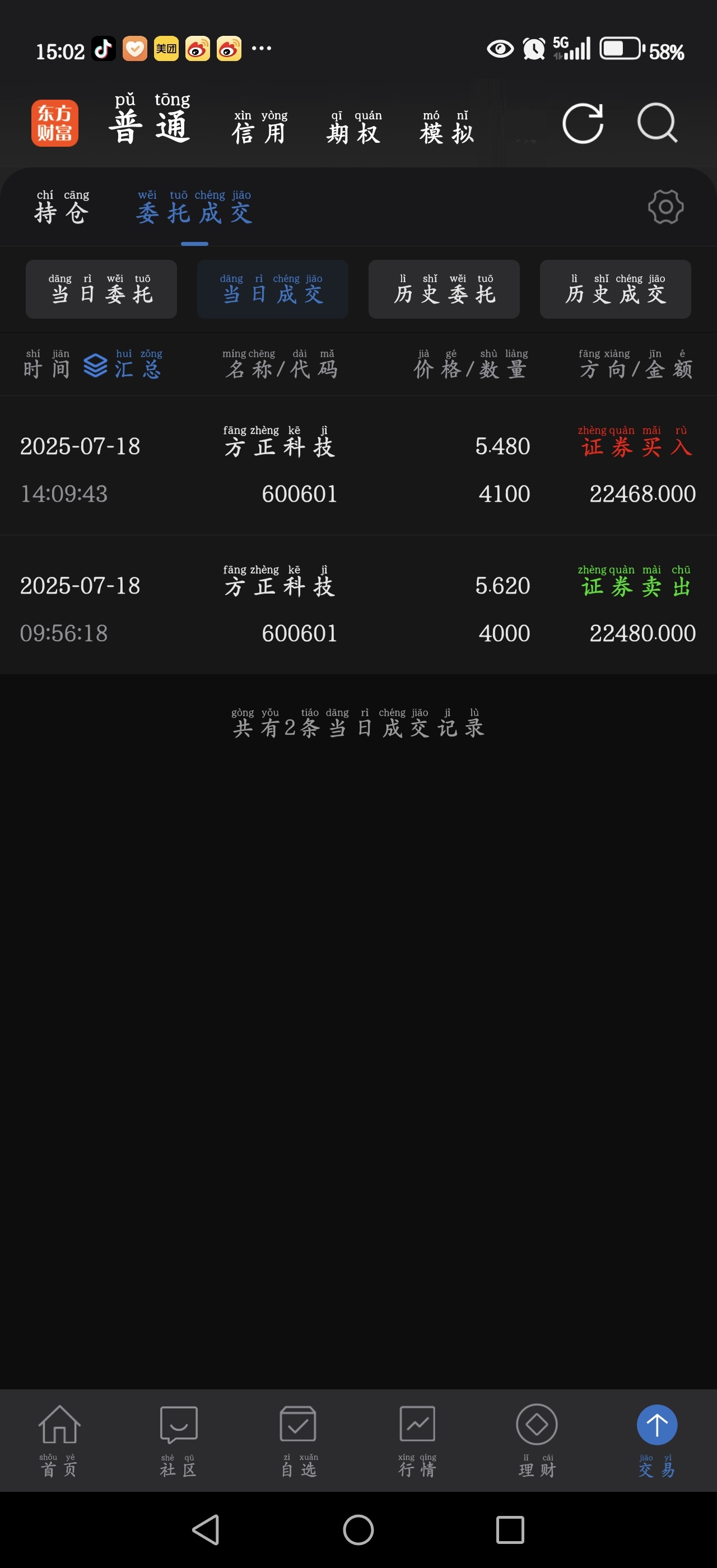Viewport: 717px width, 1568px height.
Task: Switch to the 模拟 trading tab
Action: coord(447,127)
